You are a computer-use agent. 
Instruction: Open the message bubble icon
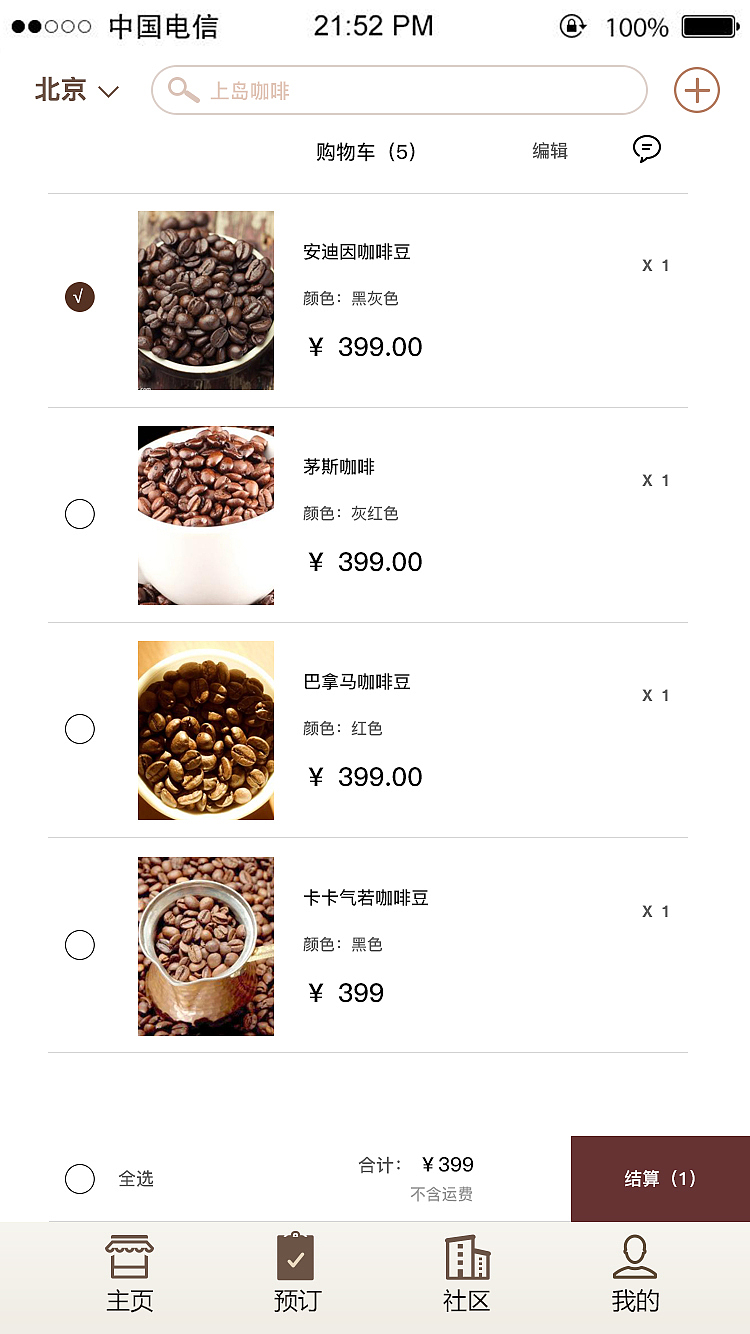pos(647,150)
